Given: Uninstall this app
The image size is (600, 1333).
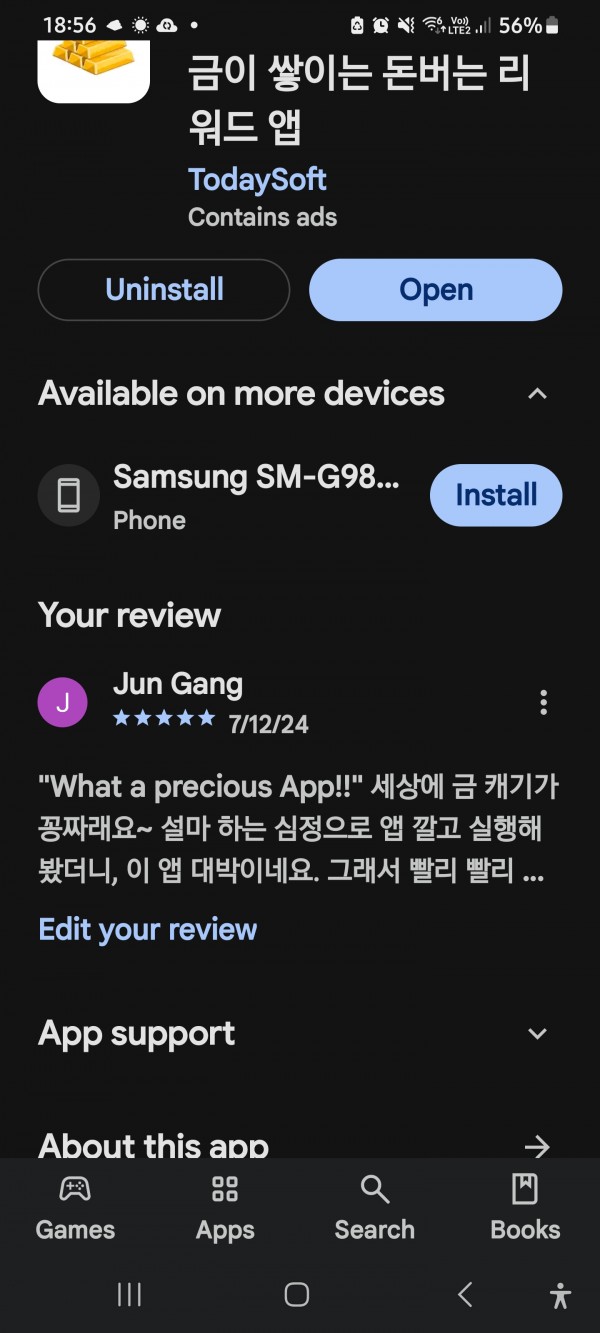Looking at the screenshot, I should (164, 290).
